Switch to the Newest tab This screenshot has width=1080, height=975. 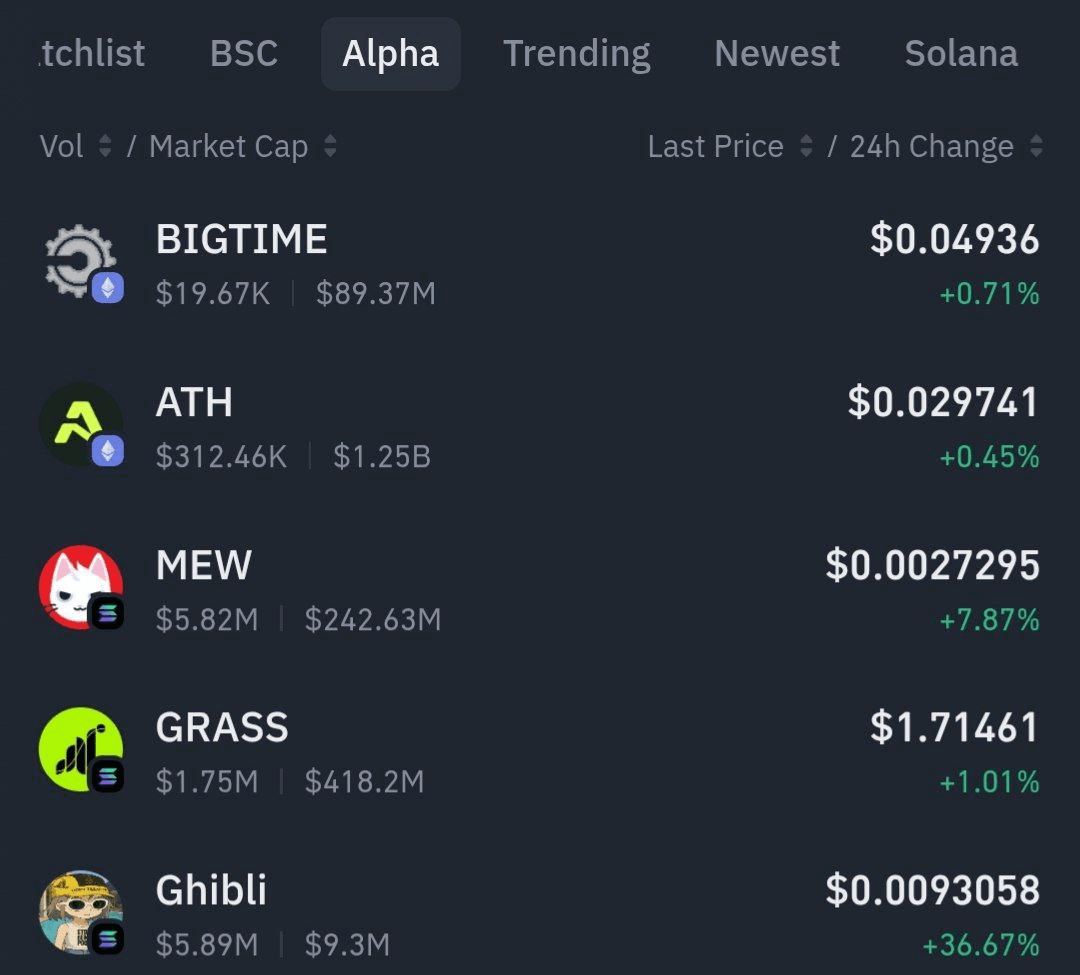click(x=777, y=54)
